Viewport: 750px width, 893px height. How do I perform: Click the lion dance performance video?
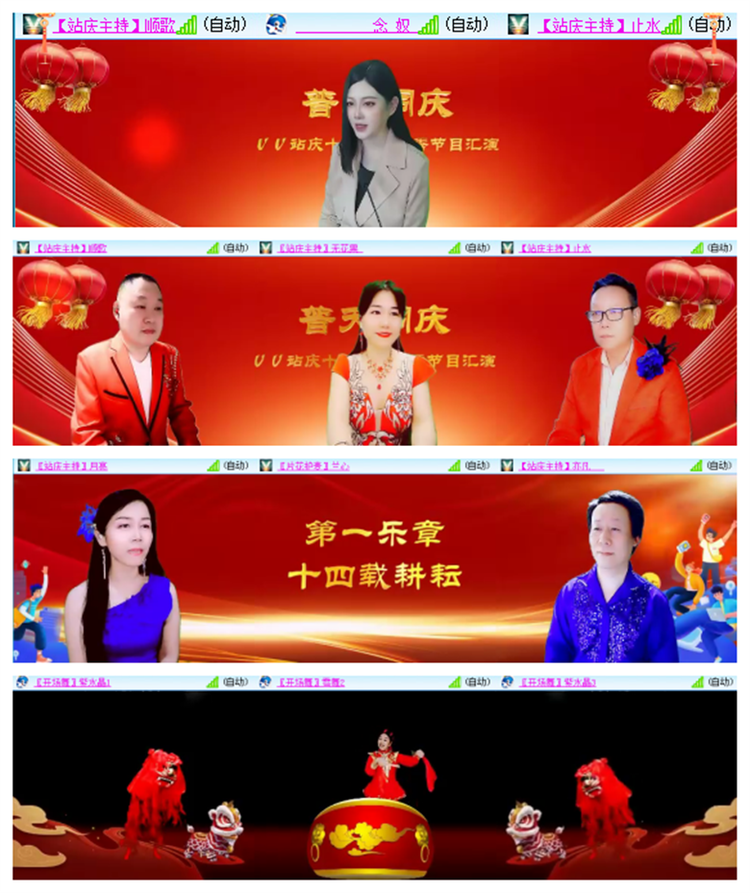click(x=375, y=790)
